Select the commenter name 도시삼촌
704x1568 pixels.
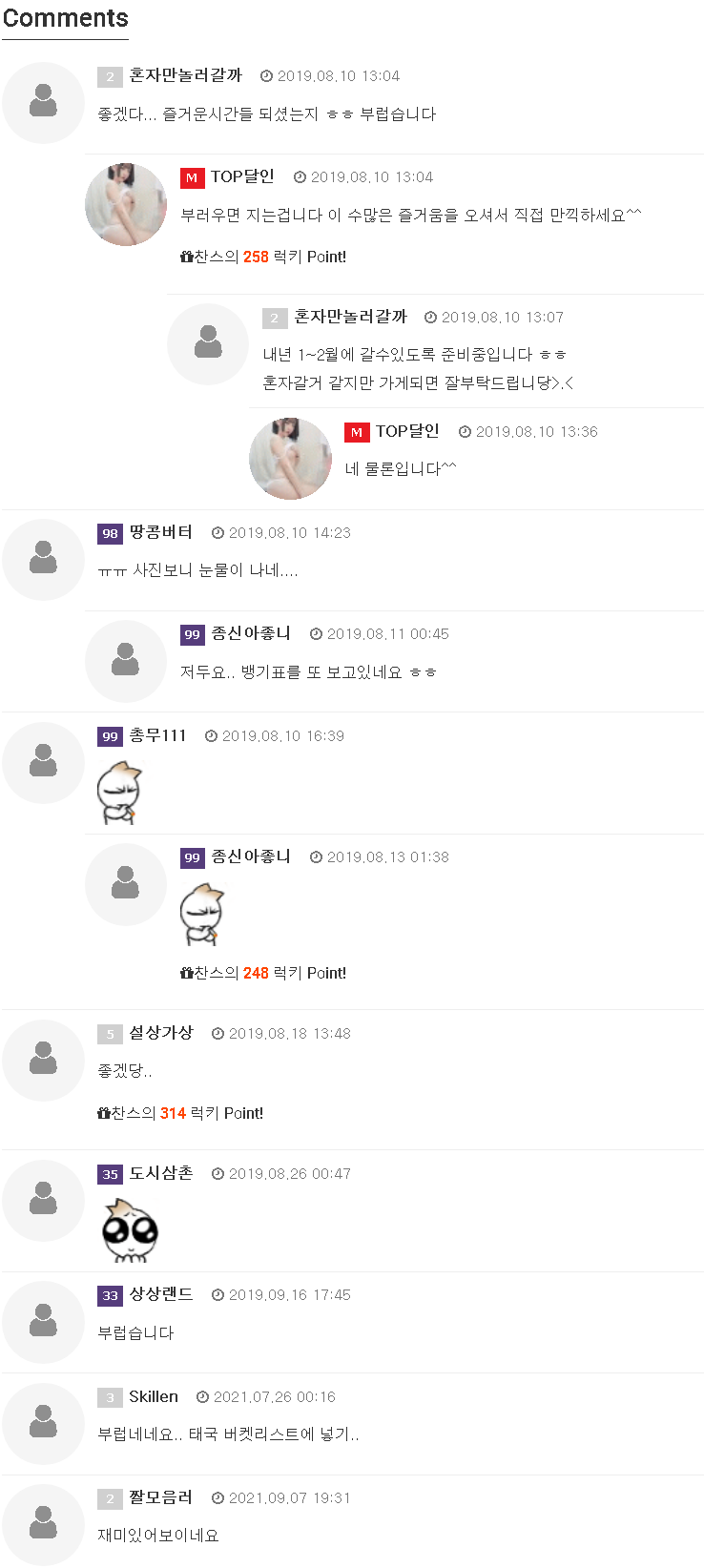[160, 1173]
